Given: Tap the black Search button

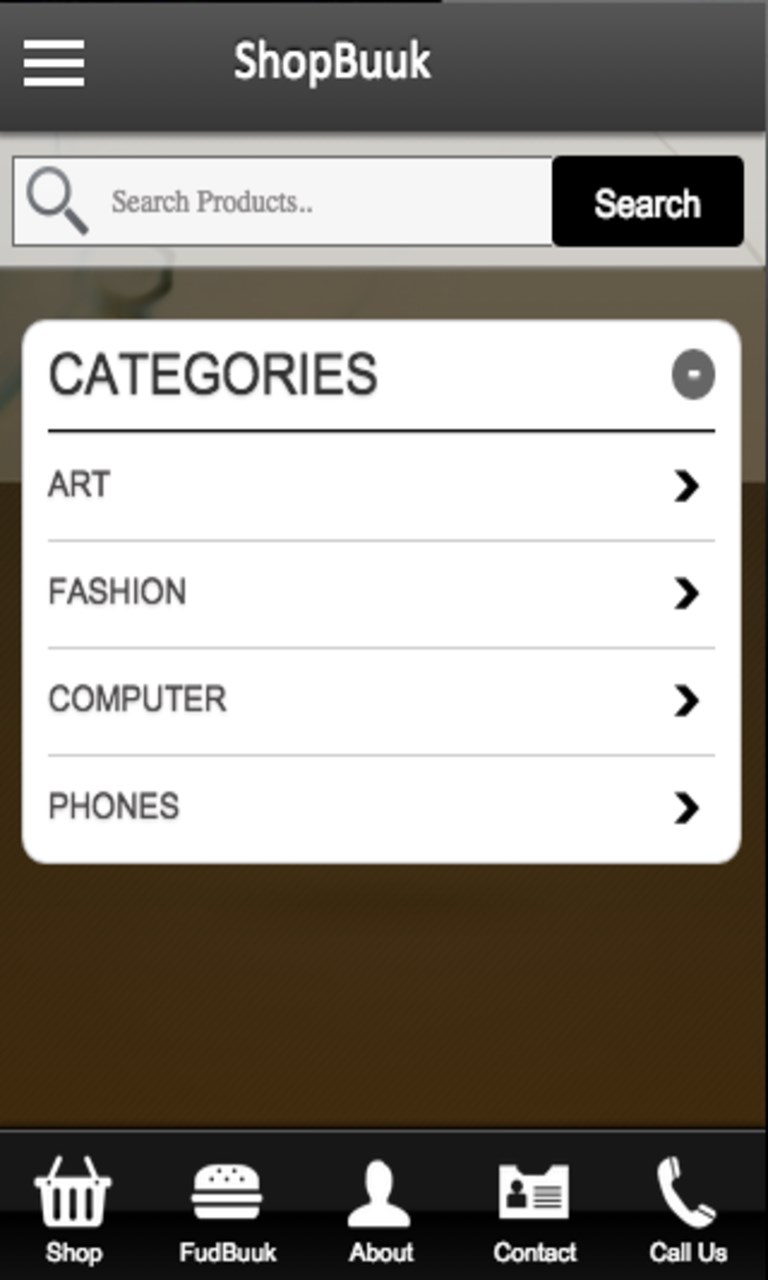Looking at the screenshot, I should (x=647, y=202).
